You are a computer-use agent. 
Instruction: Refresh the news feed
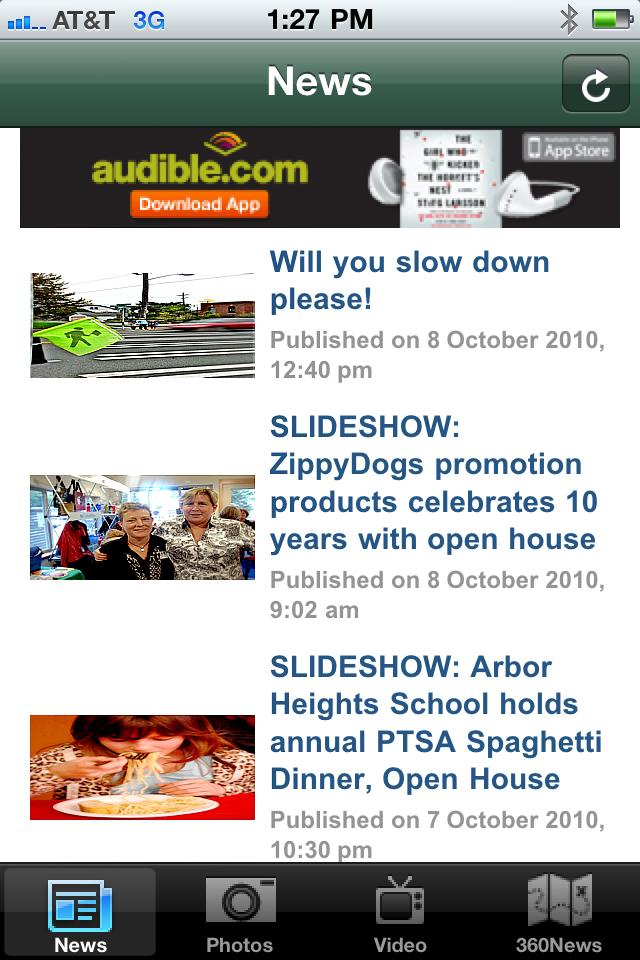pyautogui.click(x=595, y=84)
